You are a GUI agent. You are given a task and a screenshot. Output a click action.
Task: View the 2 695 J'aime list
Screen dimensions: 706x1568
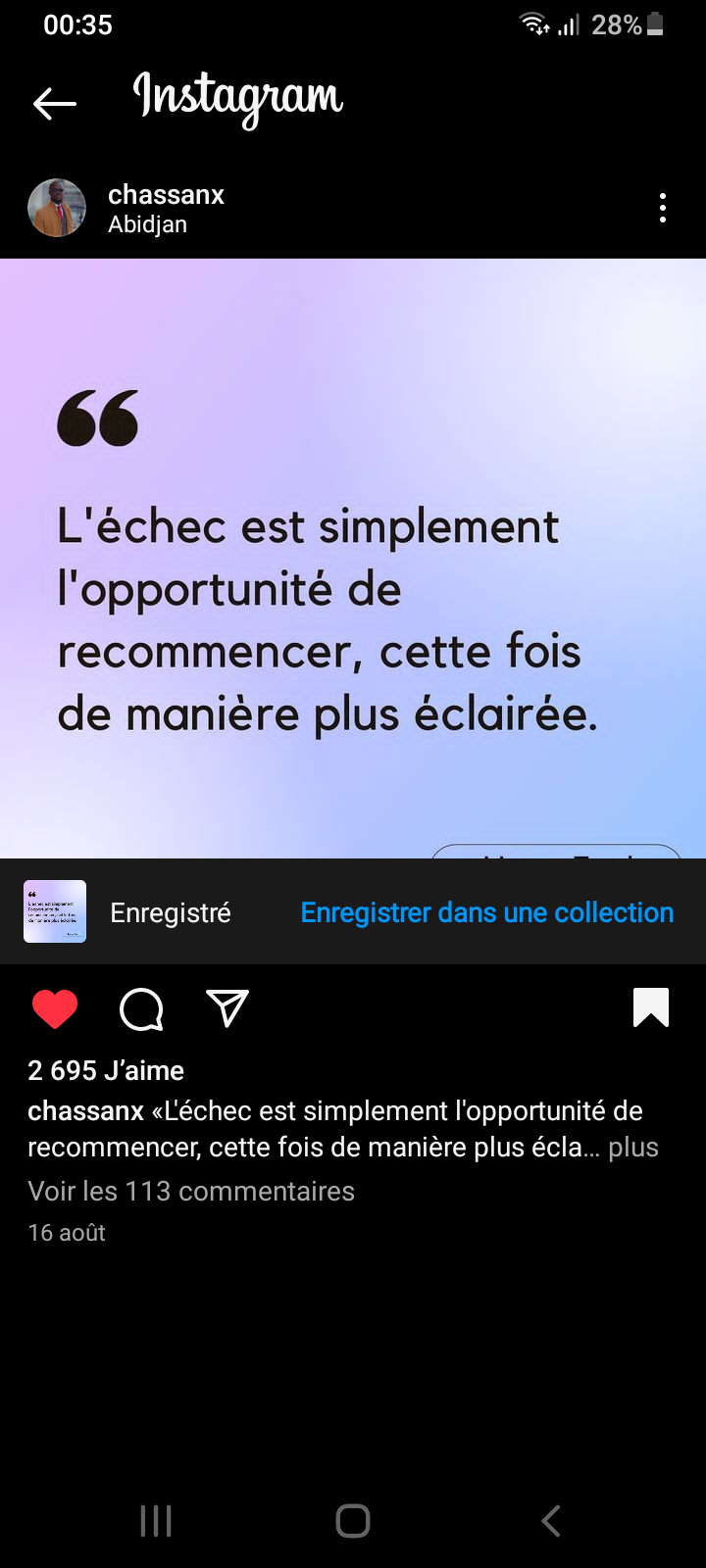tap(106, 1070)
